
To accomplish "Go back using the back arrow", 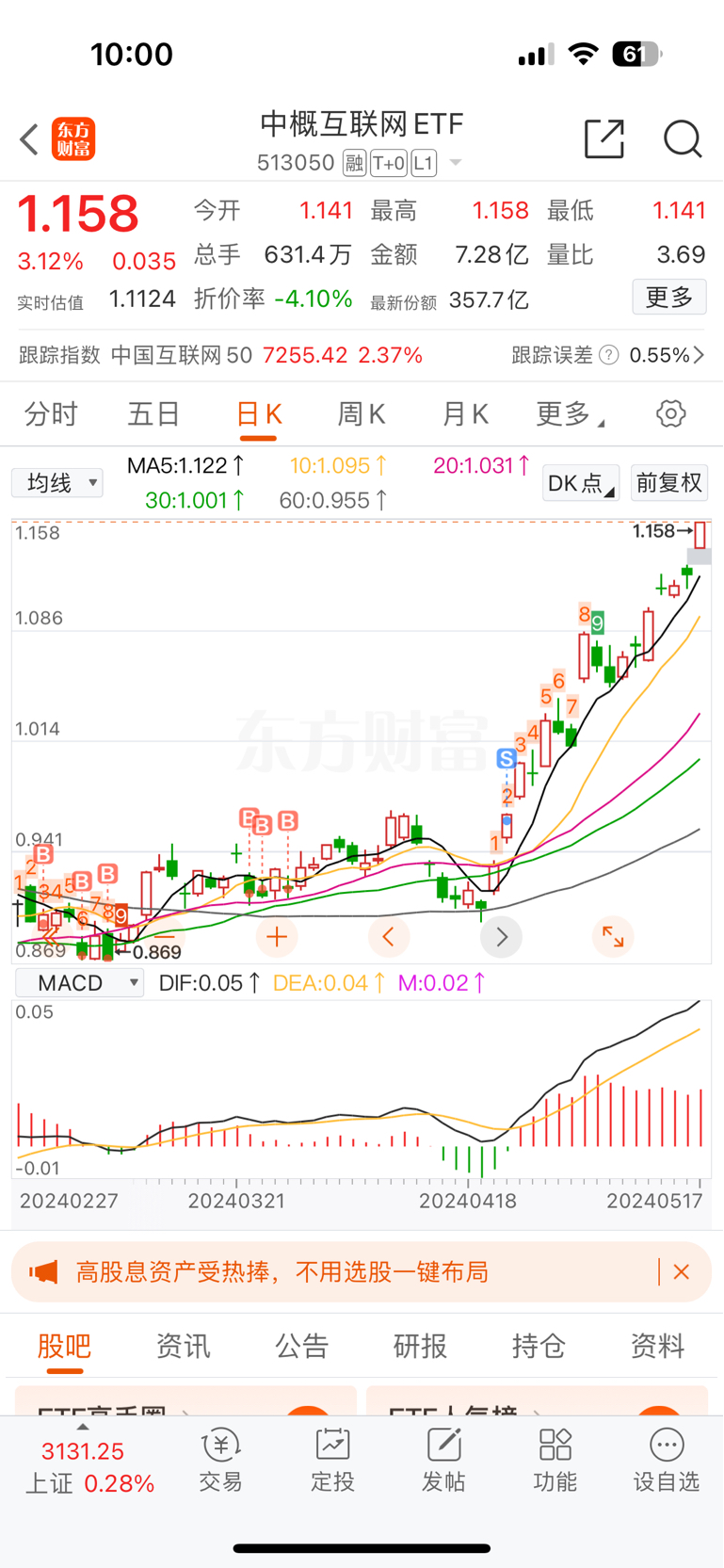I will tap(28, 138).
